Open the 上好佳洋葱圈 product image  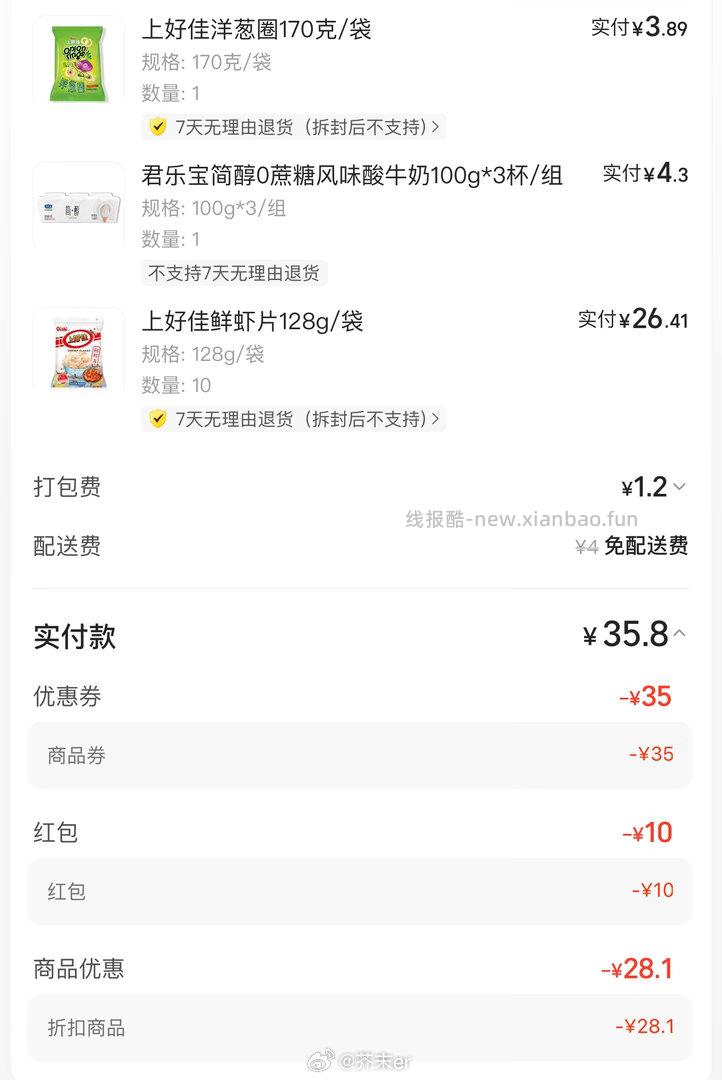pyautogui.click(x=78, y=60)
